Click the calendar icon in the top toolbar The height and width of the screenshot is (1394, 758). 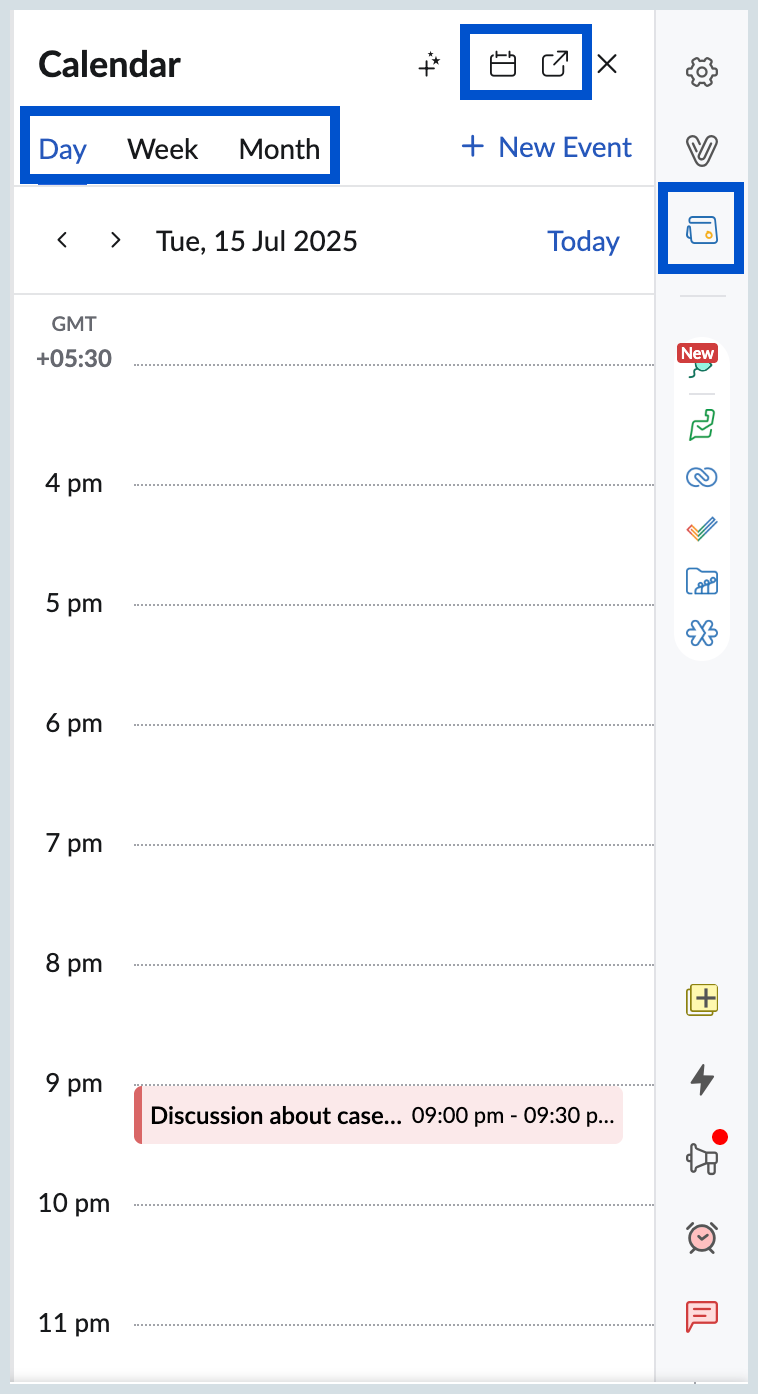point(502,62)
